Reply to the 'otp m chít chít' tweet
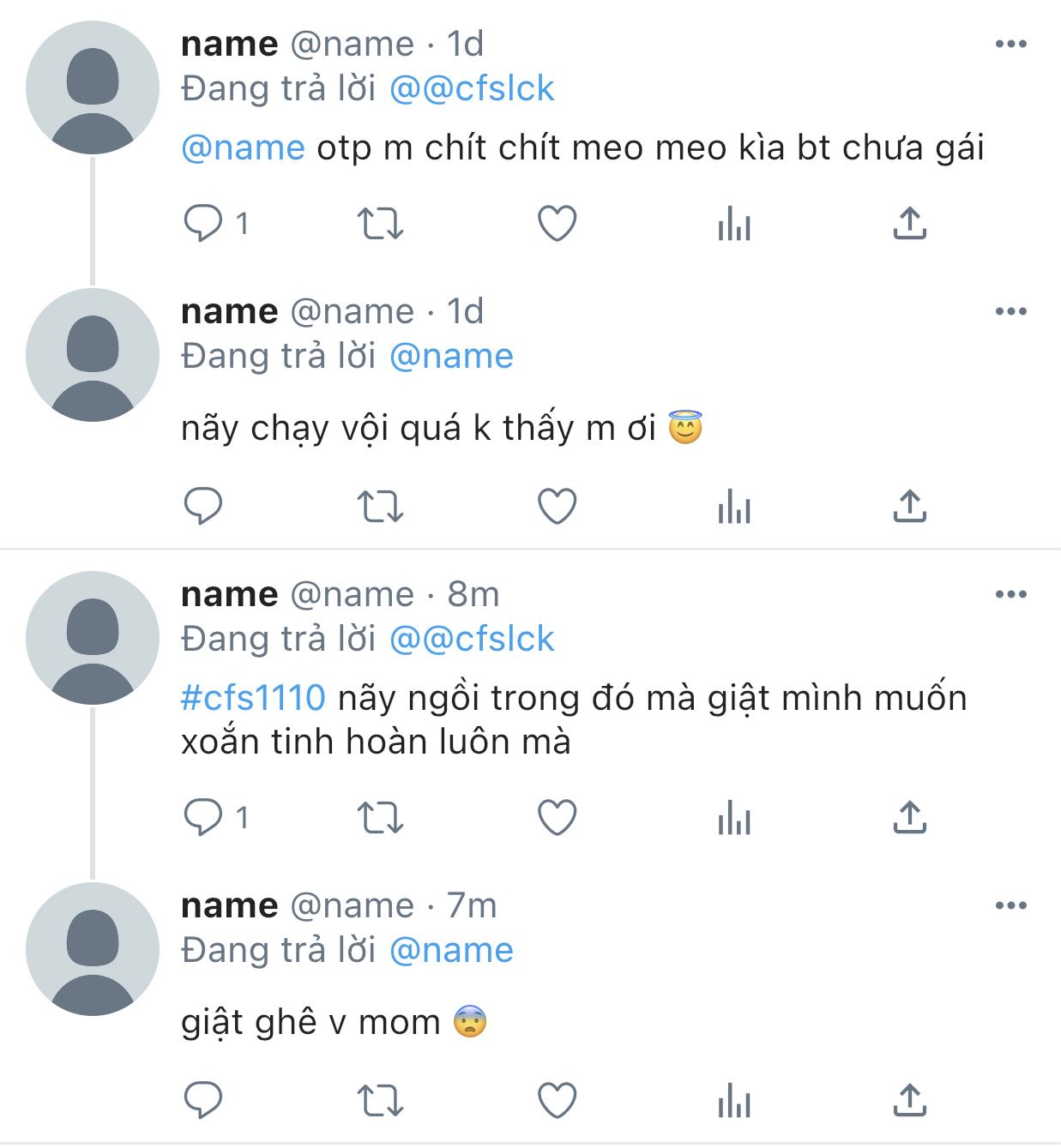1061x1148 pixels. click(x=203, y=224)
